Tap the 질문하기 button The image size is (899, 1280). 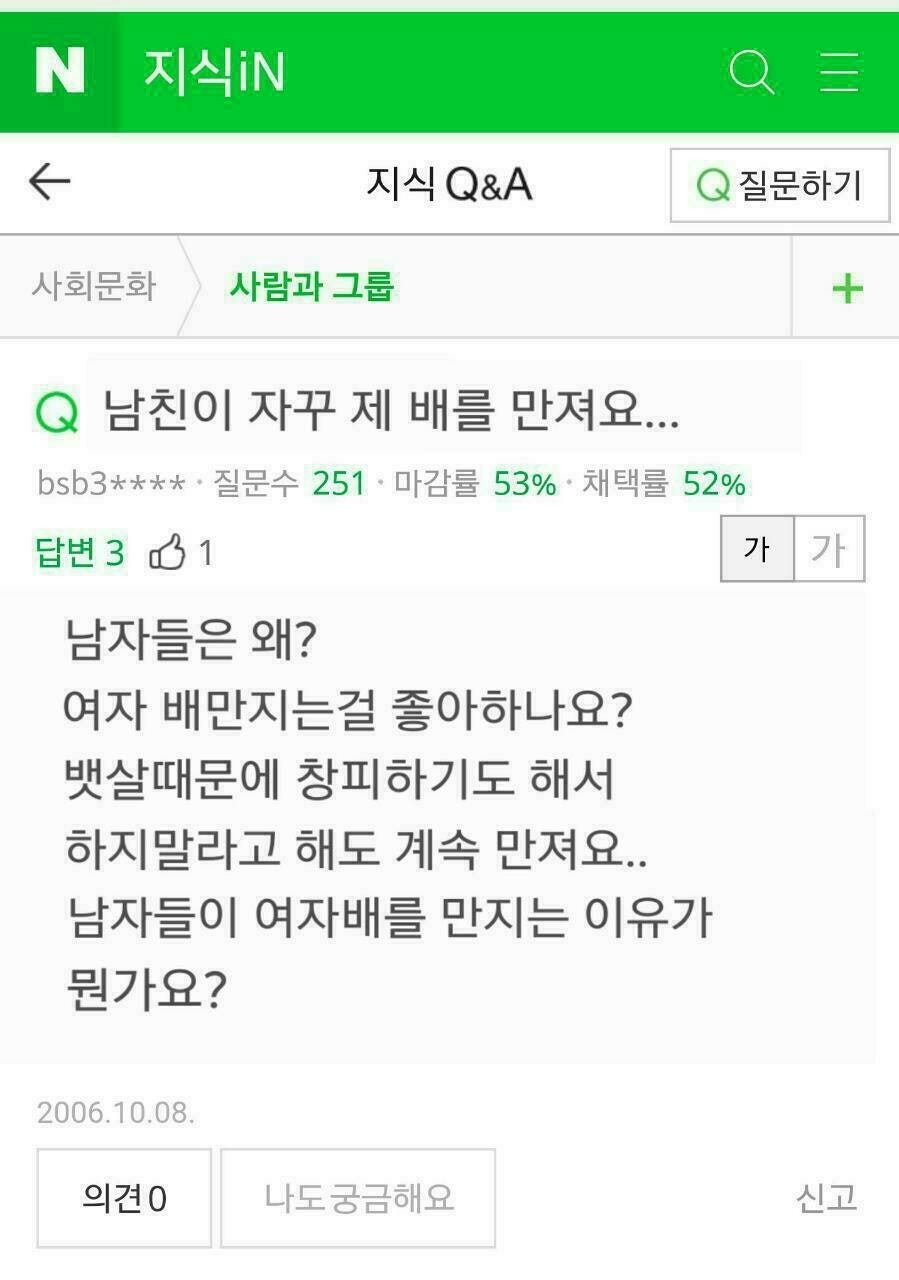(779, 185)
